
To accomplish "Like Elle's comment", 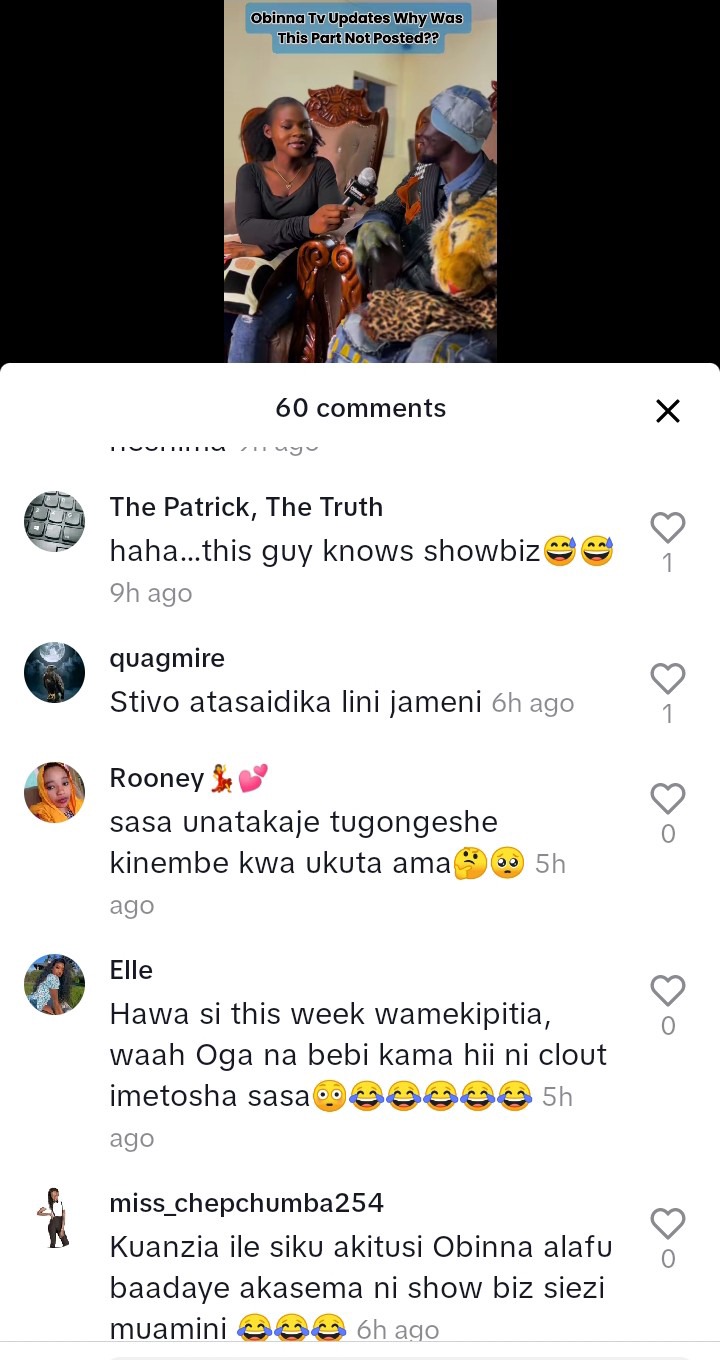I will [667, 991].
